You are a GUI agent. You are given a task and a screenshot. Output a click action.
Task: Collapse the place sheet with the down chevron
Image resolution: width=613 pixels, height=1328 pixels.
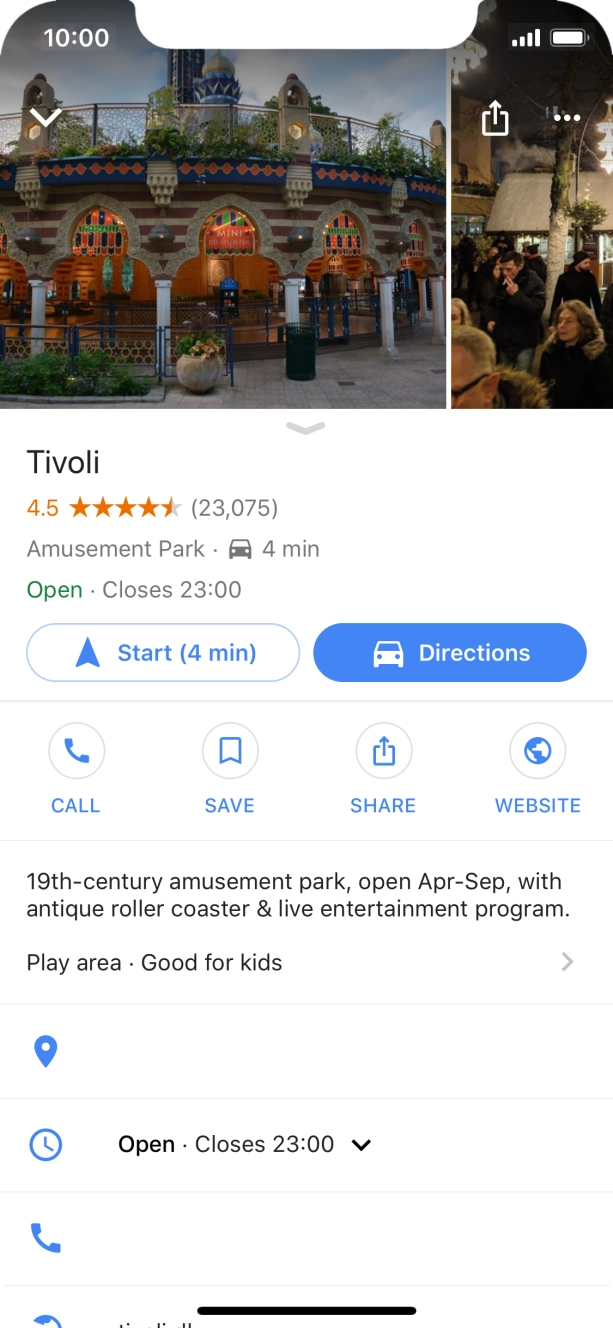46,118
